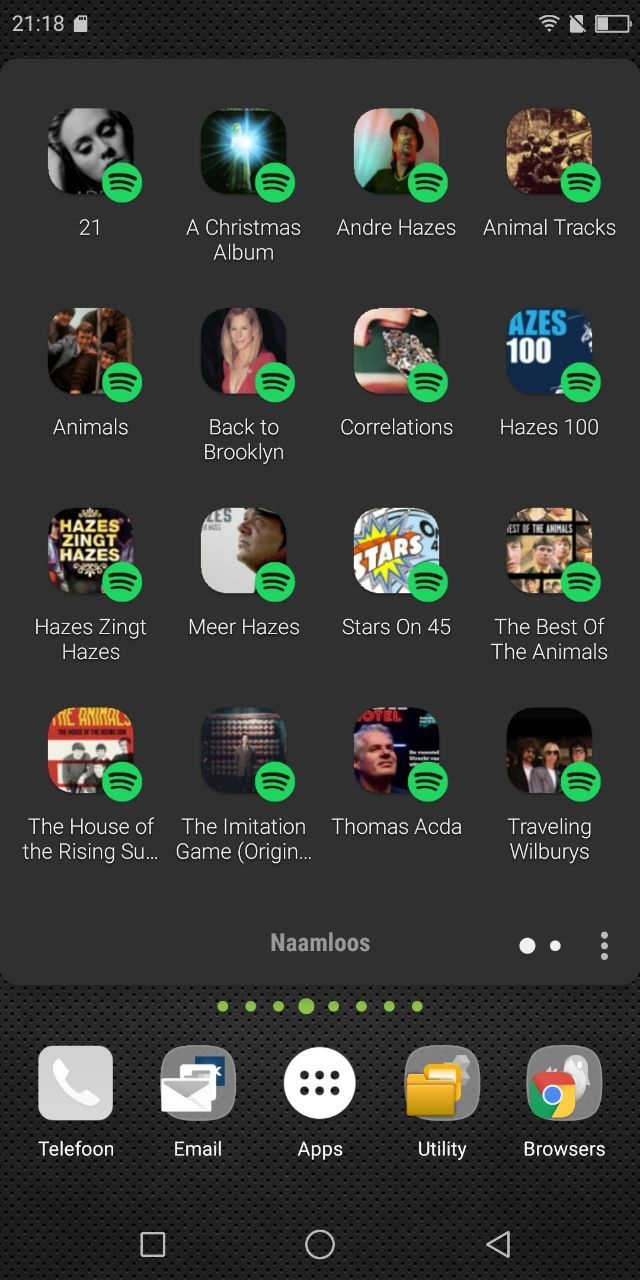Launch Hazes Zingt Hazes shortcut
Viewport: 640px width, 1280px height.
91,553
